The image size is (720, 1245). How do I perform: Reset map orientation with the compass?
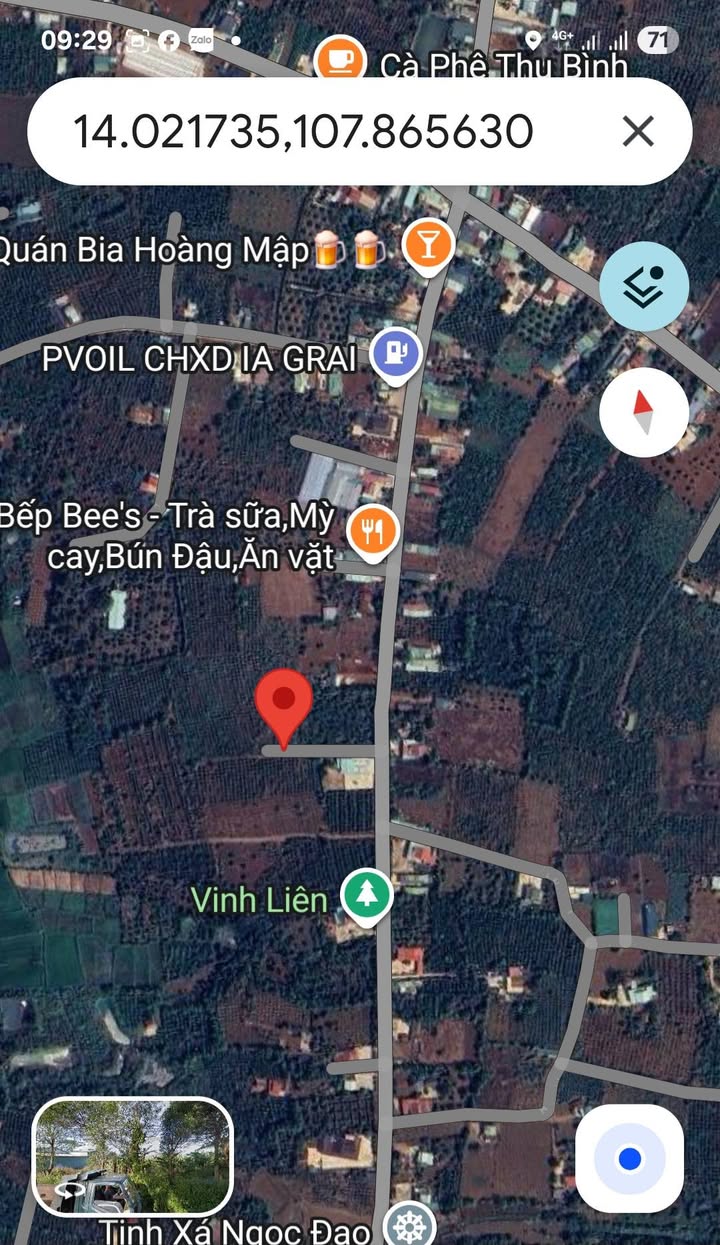644,412
